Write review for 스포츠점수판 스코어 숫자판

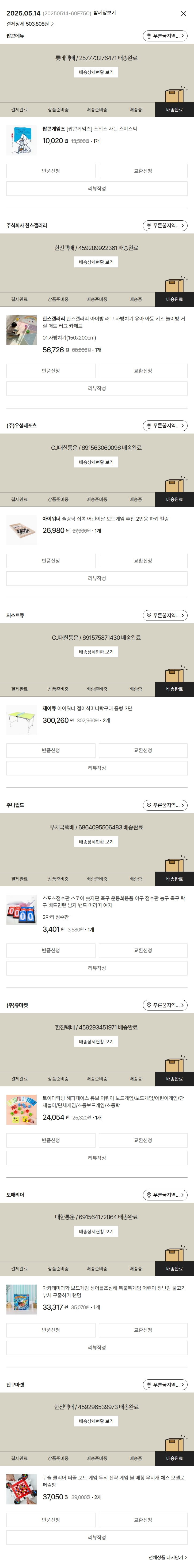[x=96, y=968]
